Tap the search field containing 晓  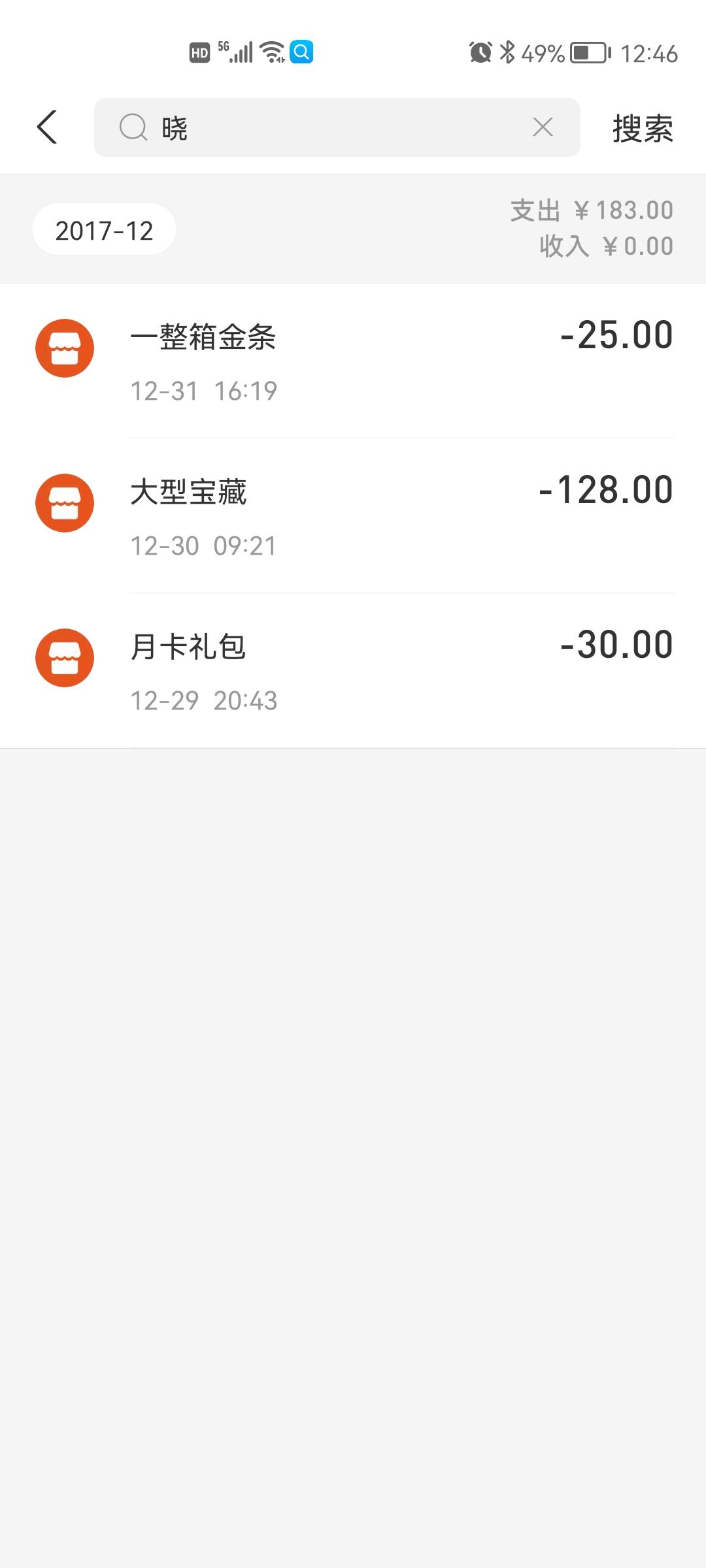pyautogui.click(x=337, y=127)
